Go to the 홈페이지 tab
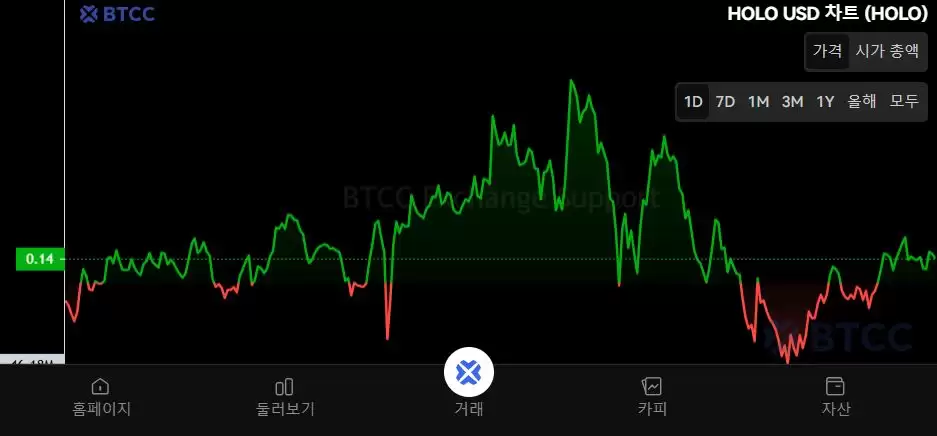Screen dimensions: 937x436 tap(101, 397)
